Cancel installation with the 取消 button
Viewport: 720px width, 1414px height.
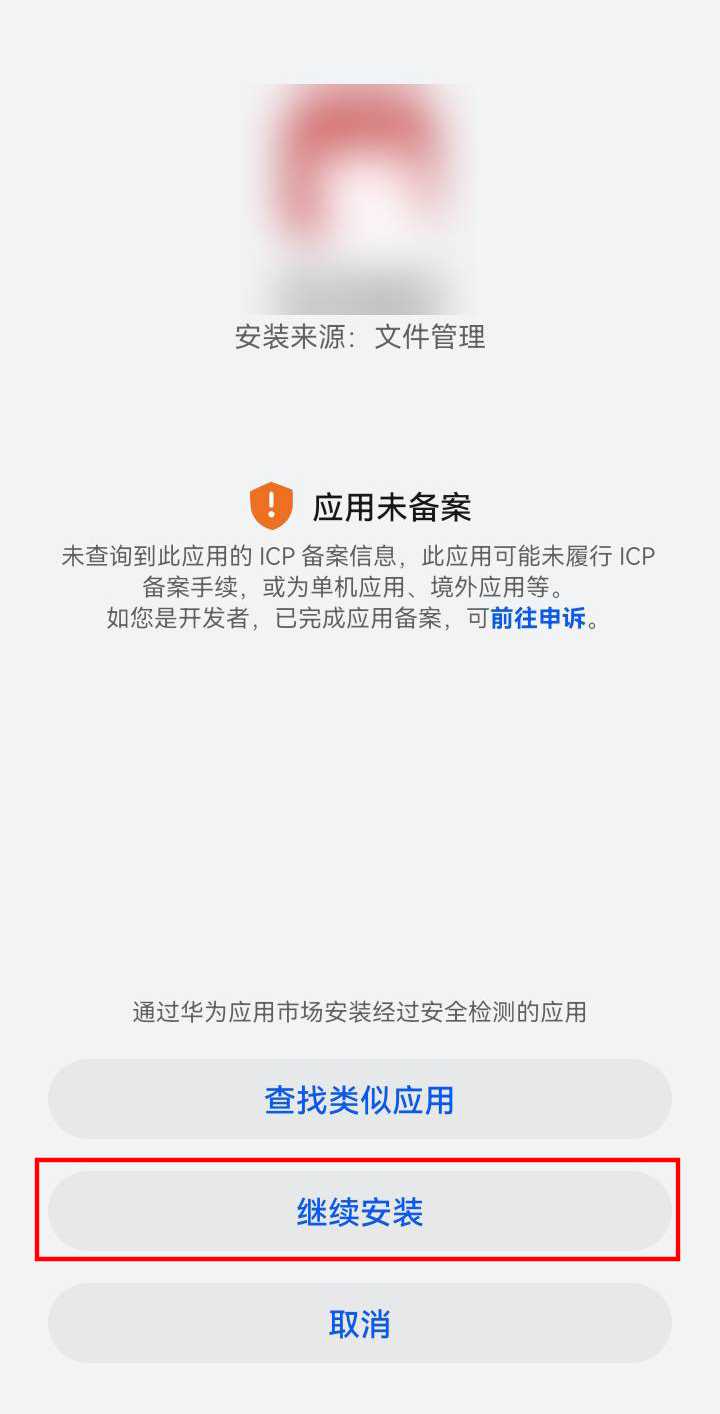[x=360, y=1323]
